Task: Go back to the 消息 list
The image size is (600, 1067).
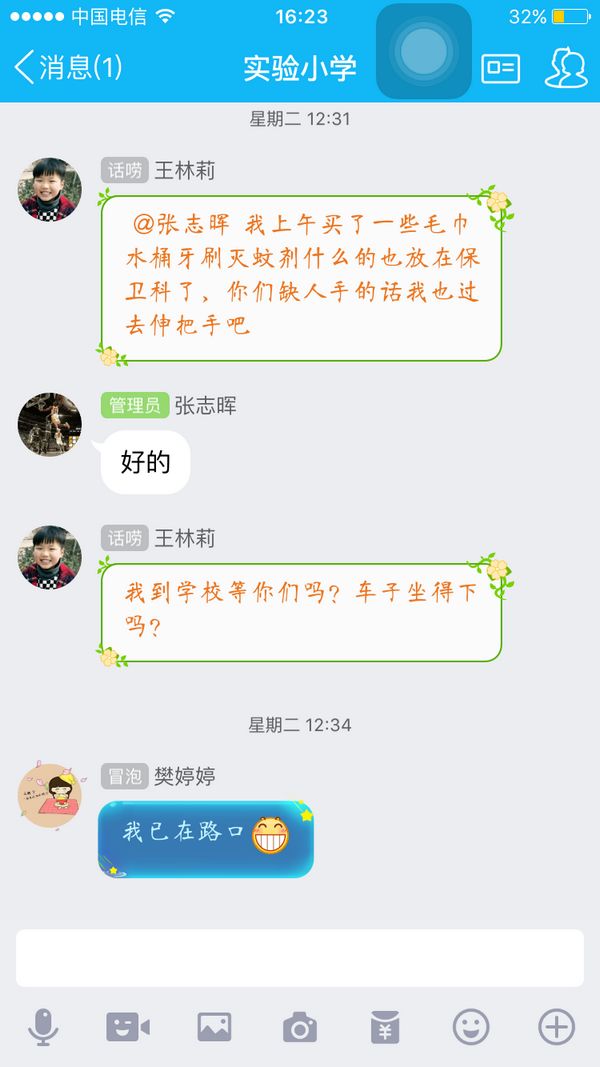Action: tap(68, 67)
